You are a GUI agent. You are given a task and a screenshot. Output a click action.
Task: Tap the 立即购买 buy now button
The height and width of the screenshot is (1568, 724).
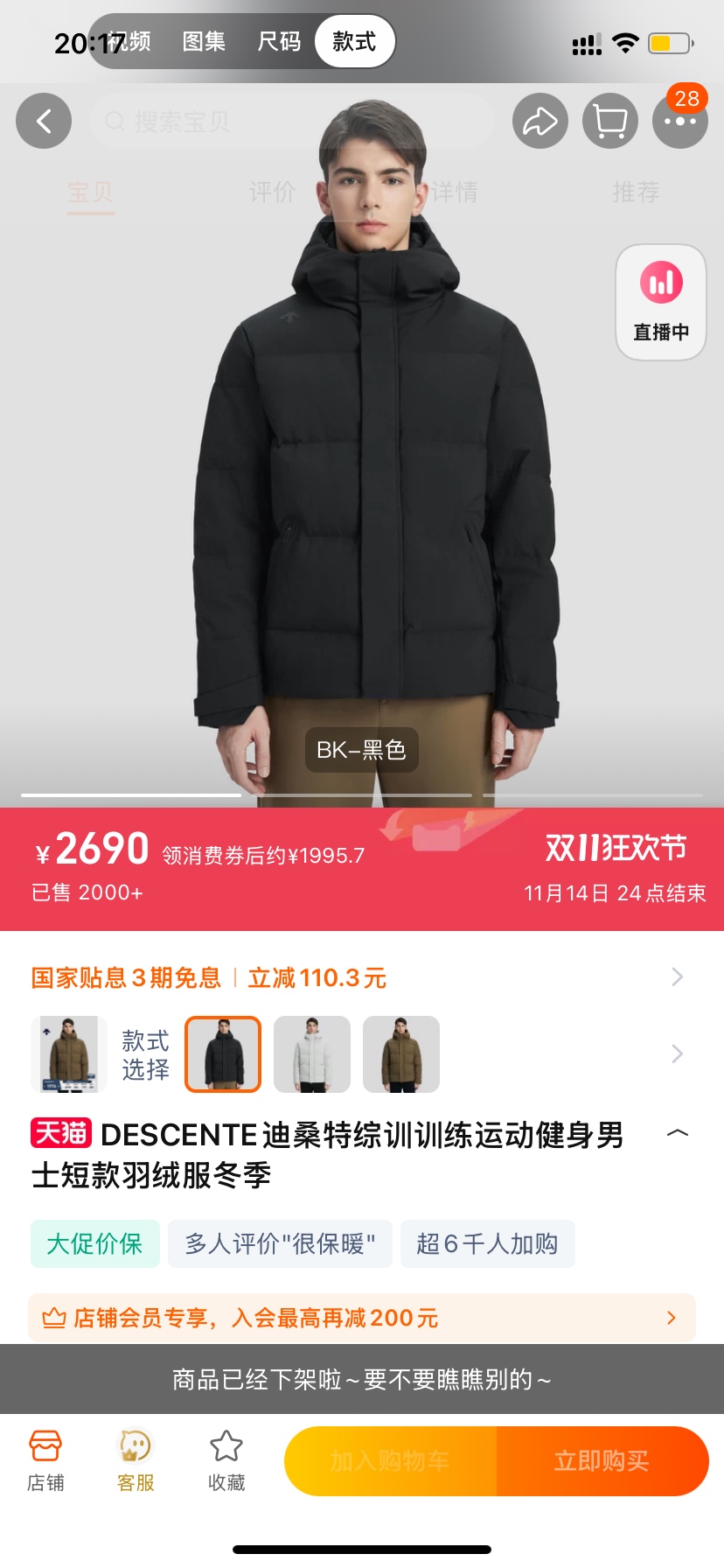(602, 1460)
